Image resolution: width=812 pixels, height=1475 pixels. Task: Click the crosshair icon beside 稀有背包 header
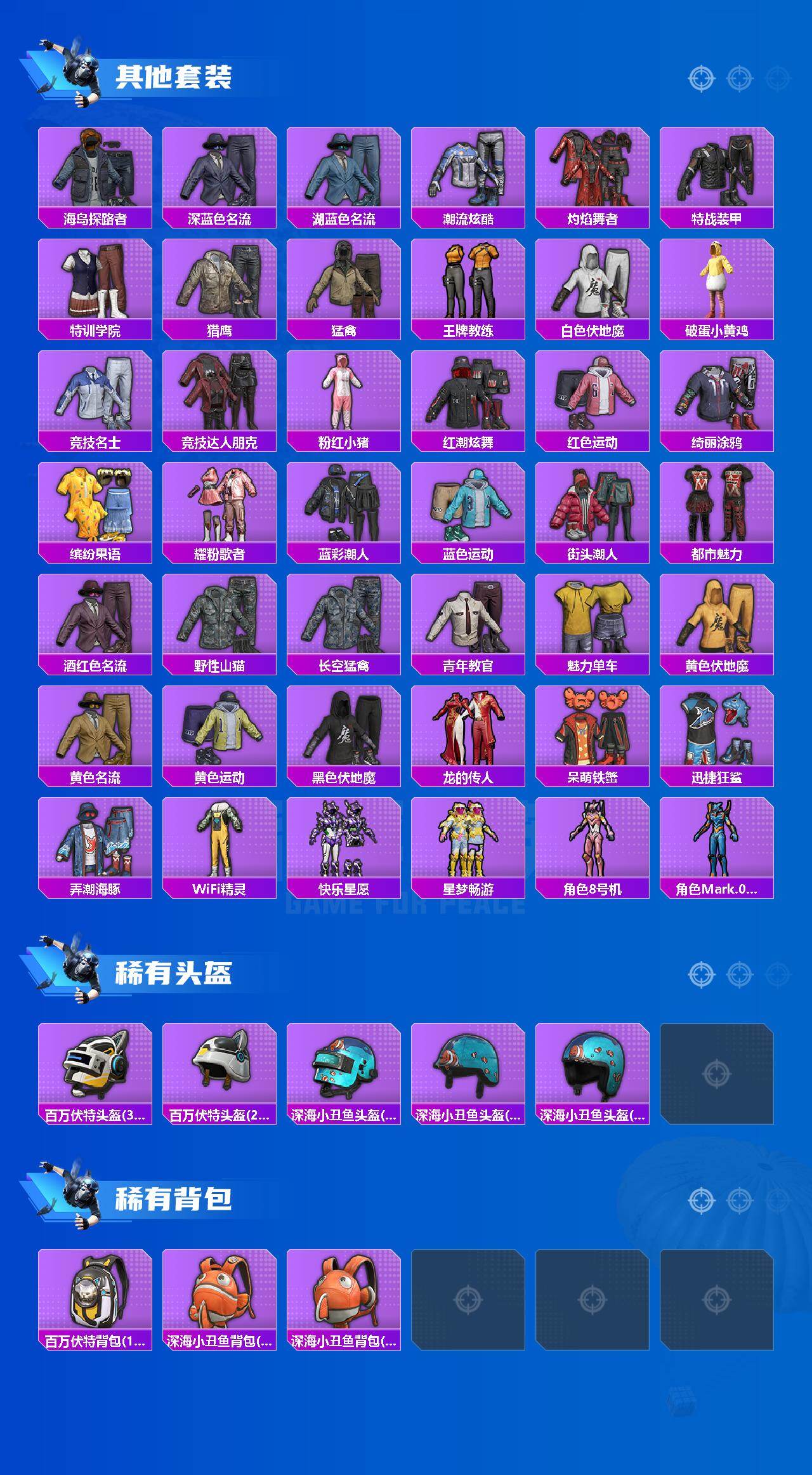click(x=701, y=1201)
